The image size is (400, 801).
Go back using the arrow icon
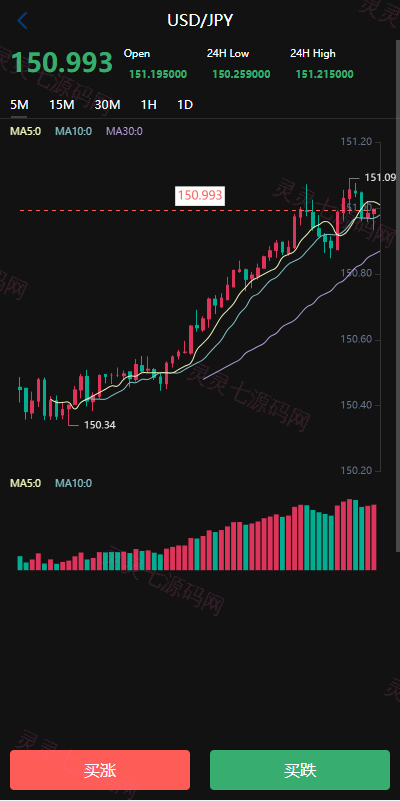22,20
